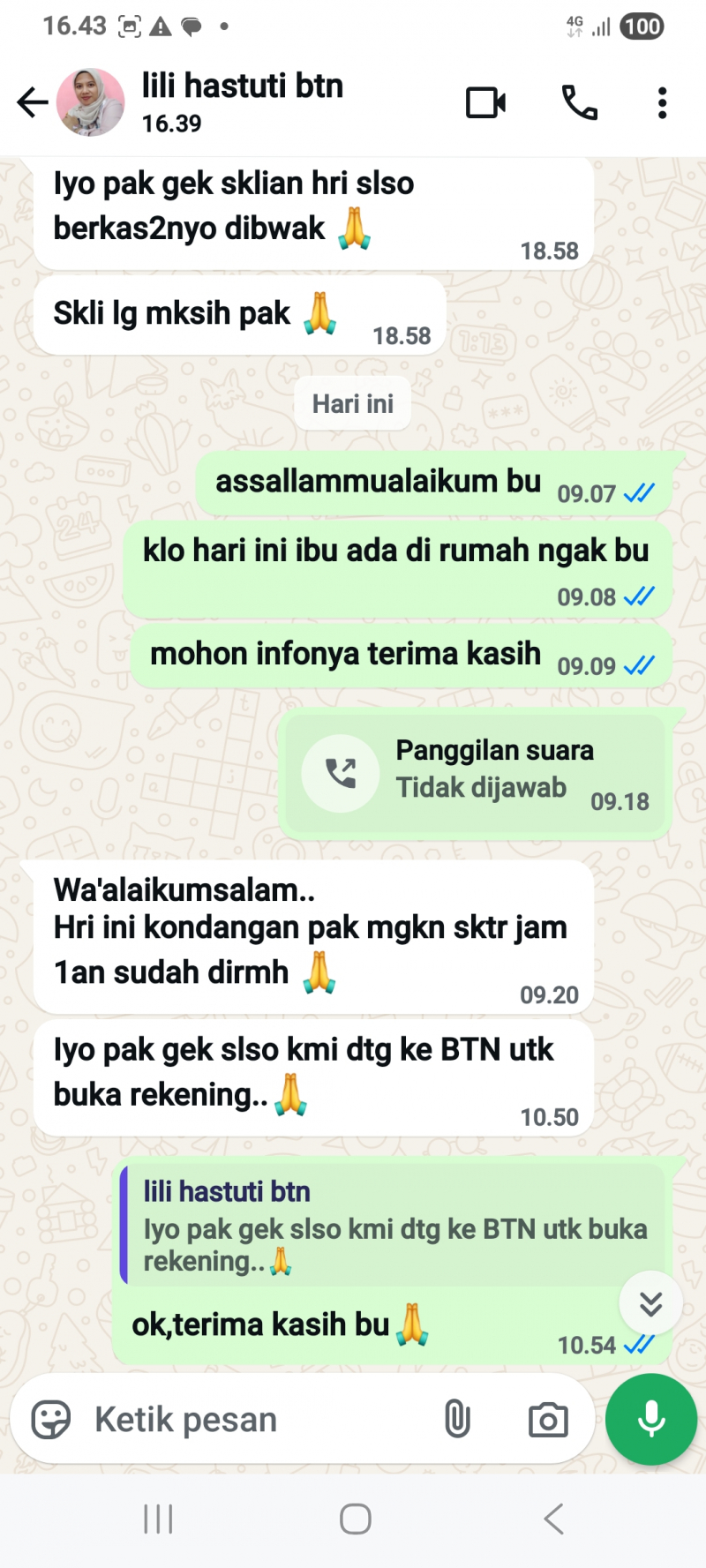Call back from the unanswered voice call bubble
This screenshot has width=706, height=1568.
(341, 774)
